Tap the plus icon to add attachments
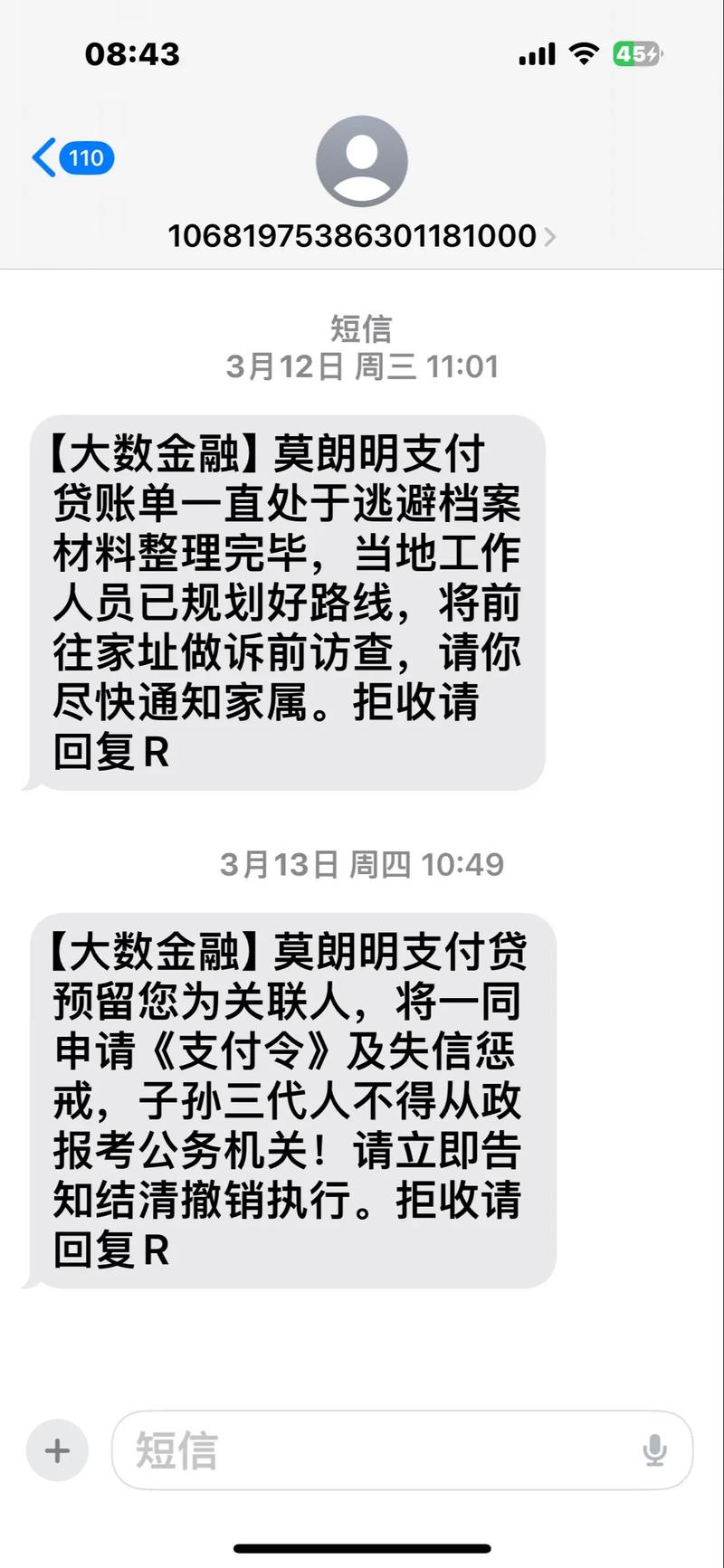 coord(56,1449)
